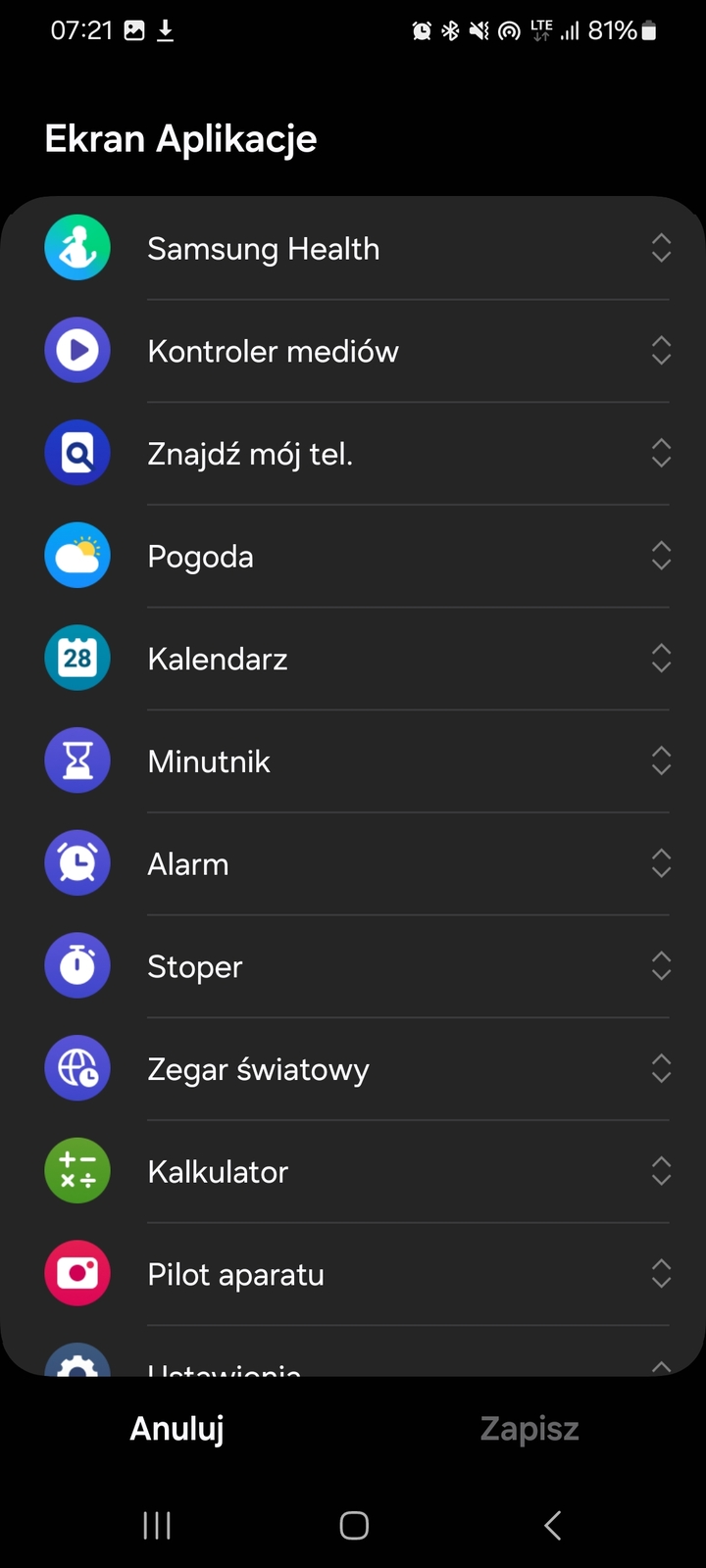The height and width of the screenshot is (1568, 706).
Task: Tap the reorder handle beside Zegar światowy
Action: click(661, 1068)
